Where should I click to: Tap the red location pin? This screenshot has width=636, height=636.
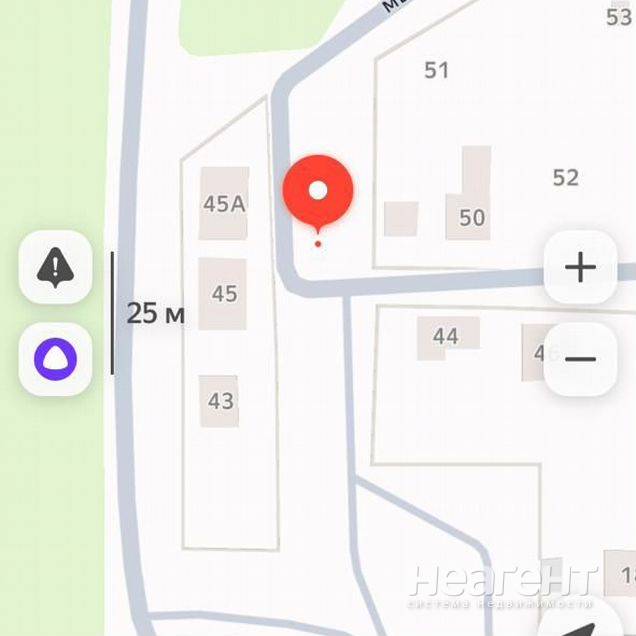318,191
